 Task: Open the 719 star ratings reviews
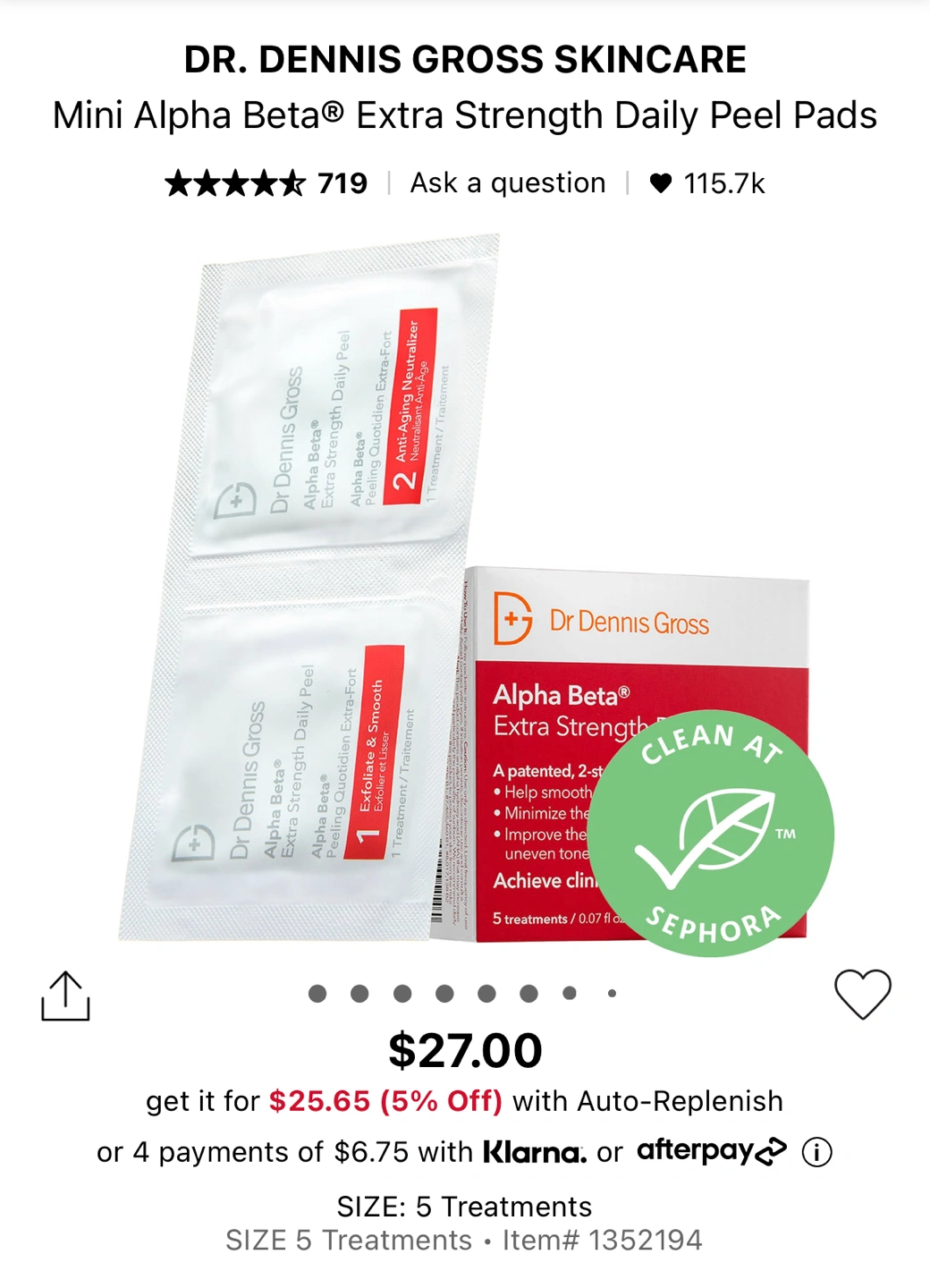pyautogui.click(x=266, y=183)
